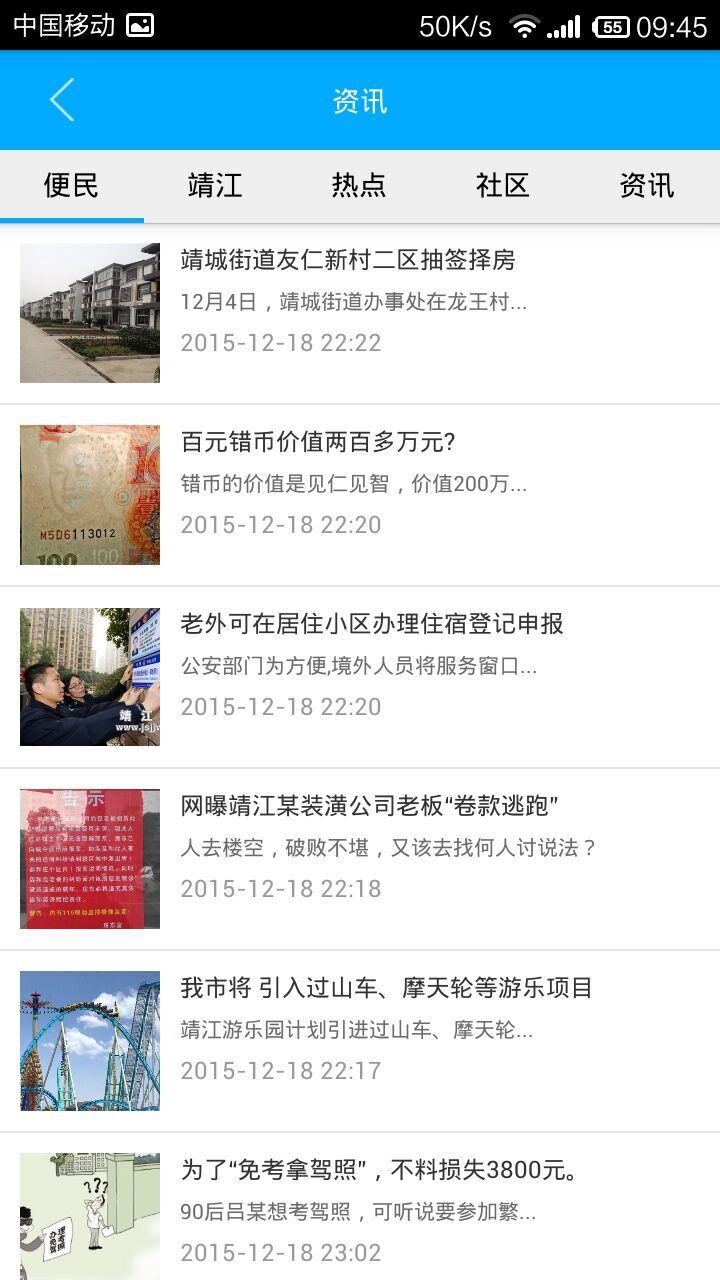Open the 社区 tab
The image size is (720, 1280).
point(503,186)
